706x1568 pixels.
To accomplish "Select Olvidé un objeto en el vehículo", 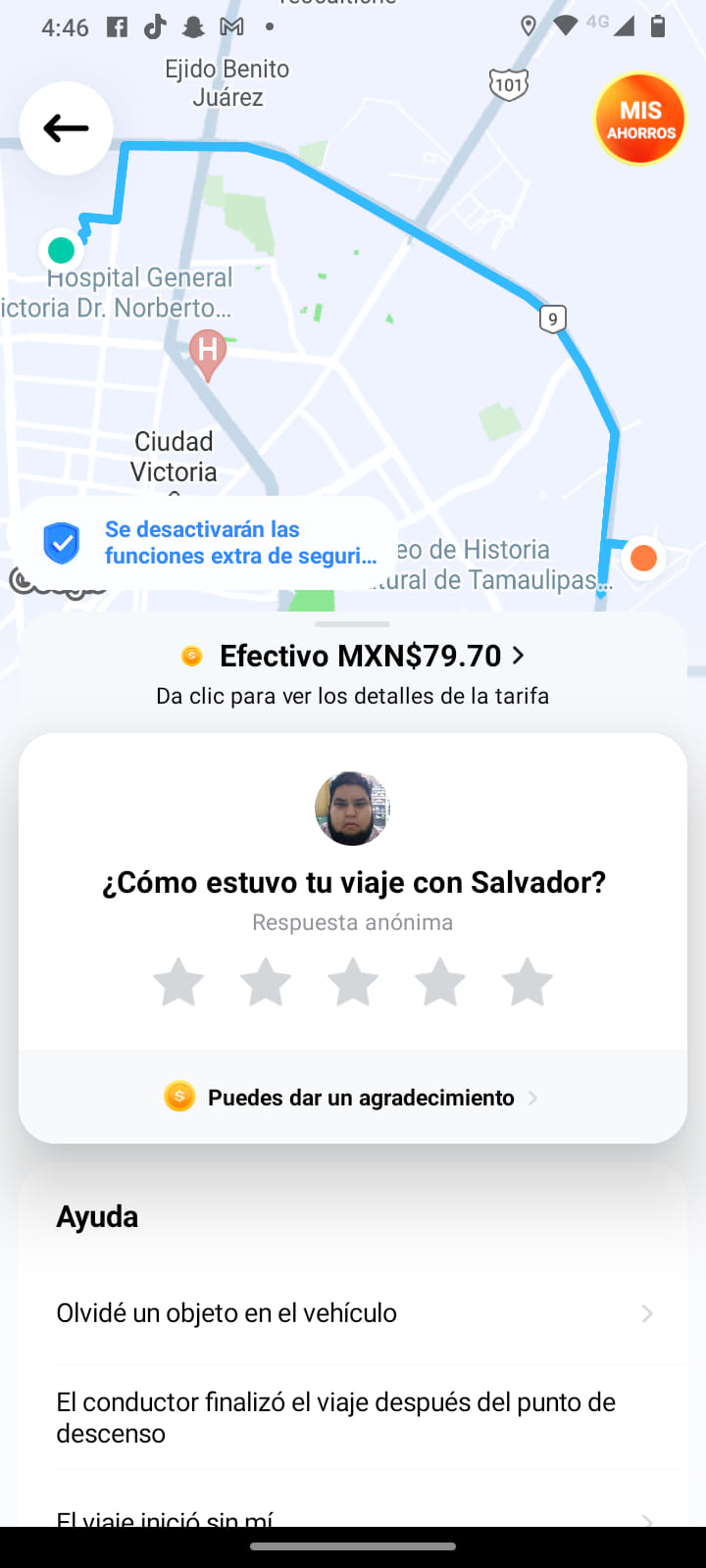I will click(x=353, y=1313).
